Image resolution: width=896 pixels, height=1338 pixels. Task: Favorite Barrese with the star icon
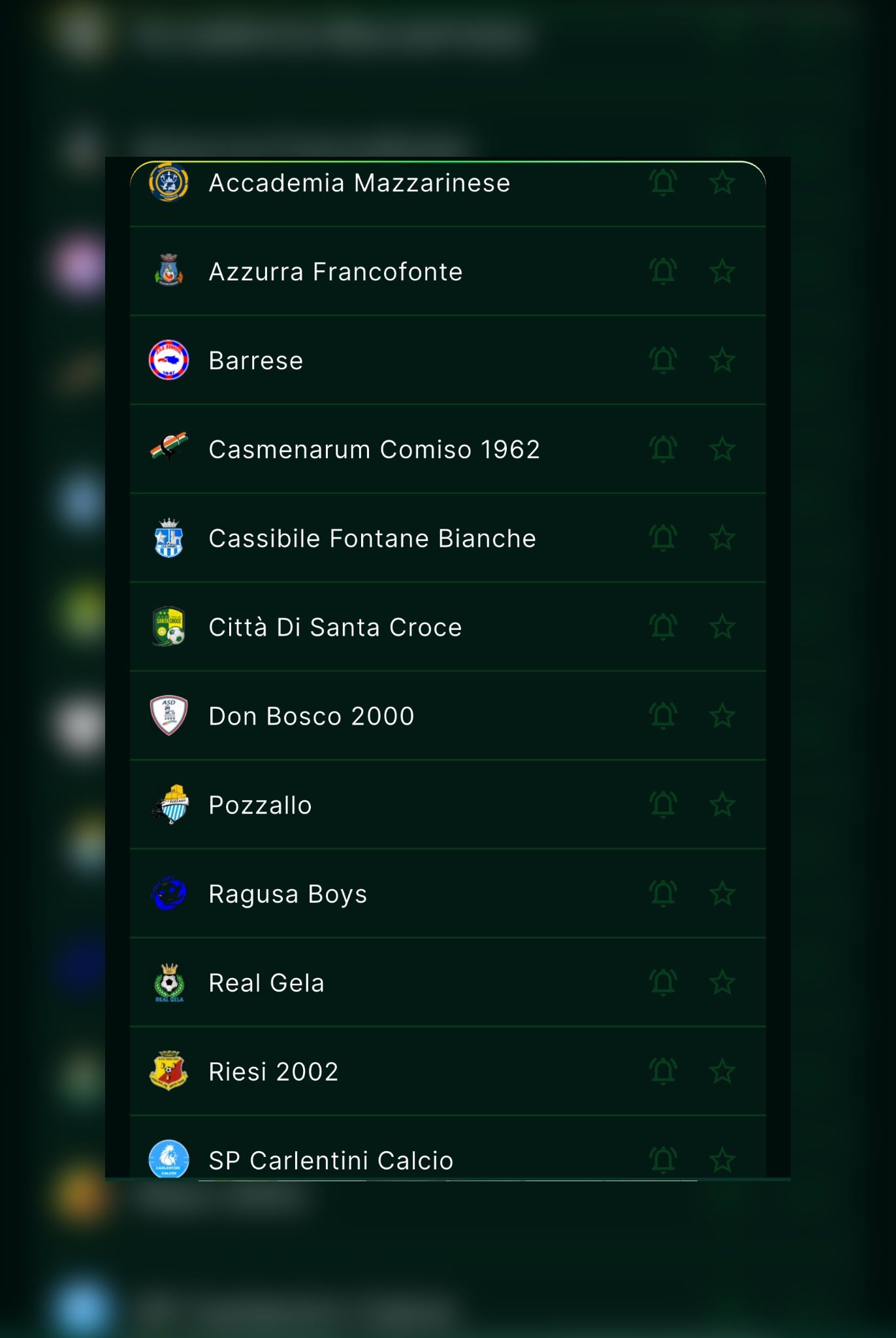click(x=722, y=360)
